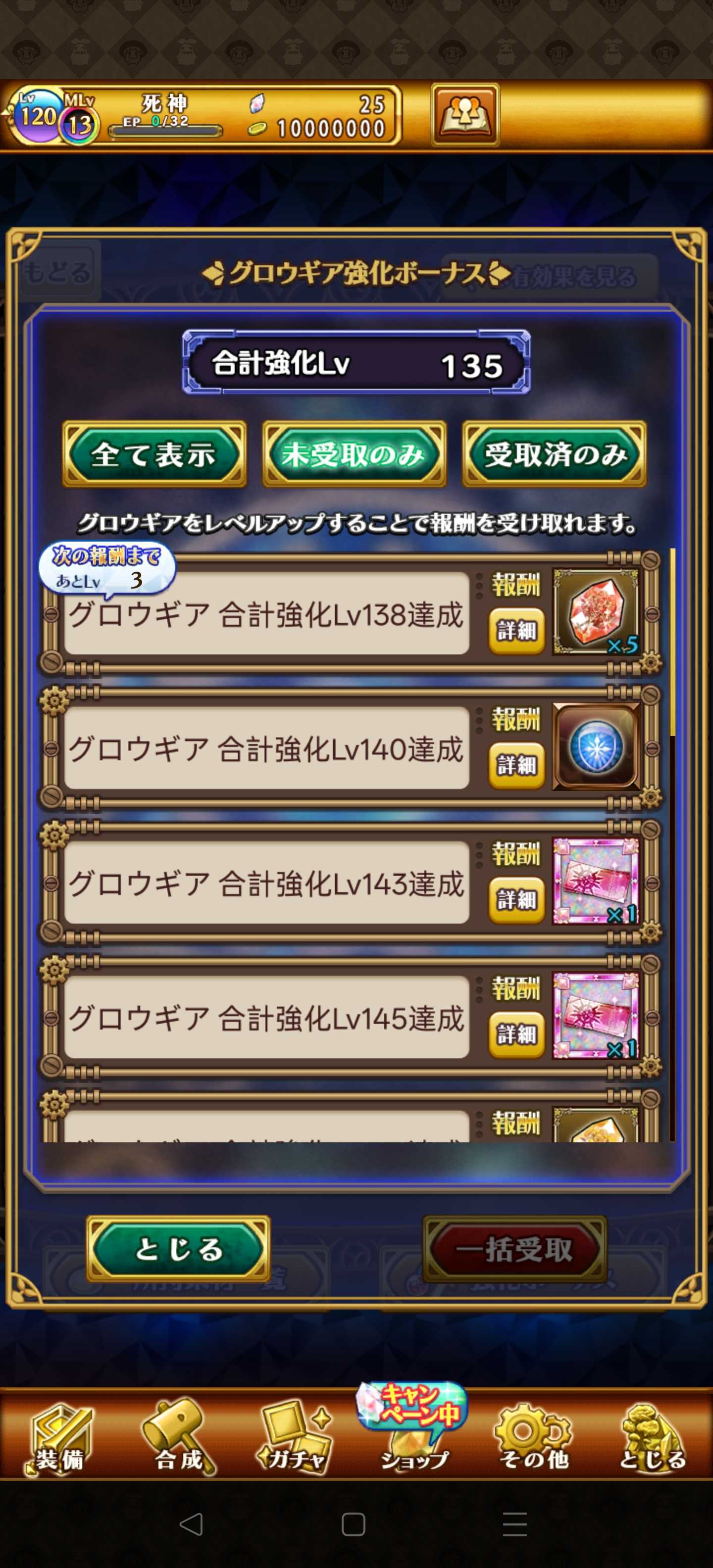
Task: Tap the blue shield reward icon for Lv140
Action: tap(596, 746)
